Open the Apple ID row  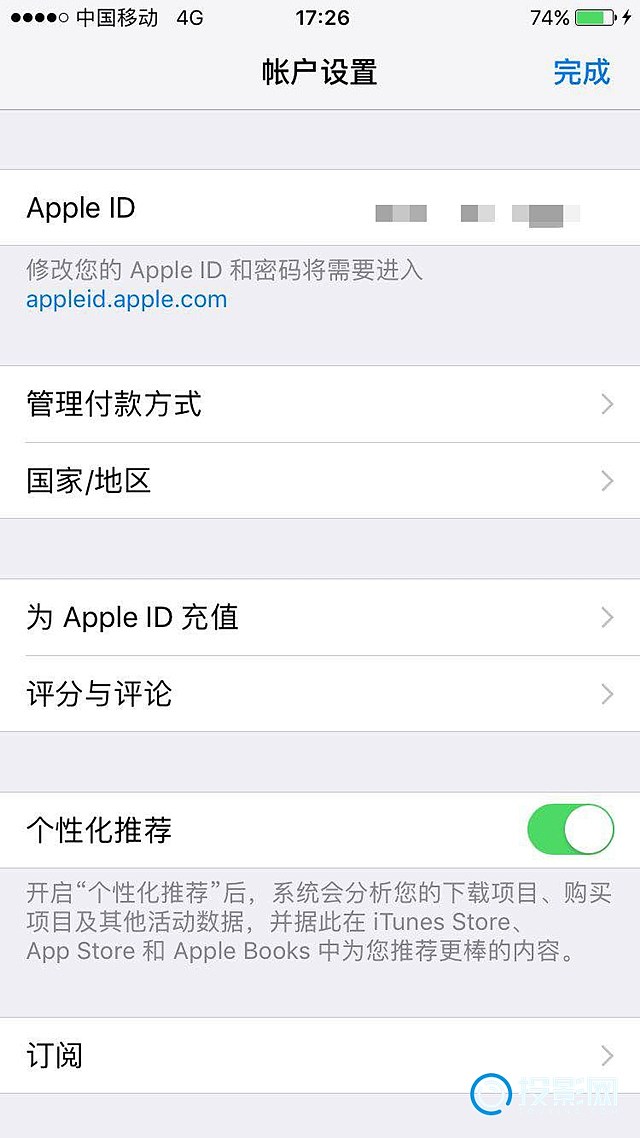click(x=320, y=208)
